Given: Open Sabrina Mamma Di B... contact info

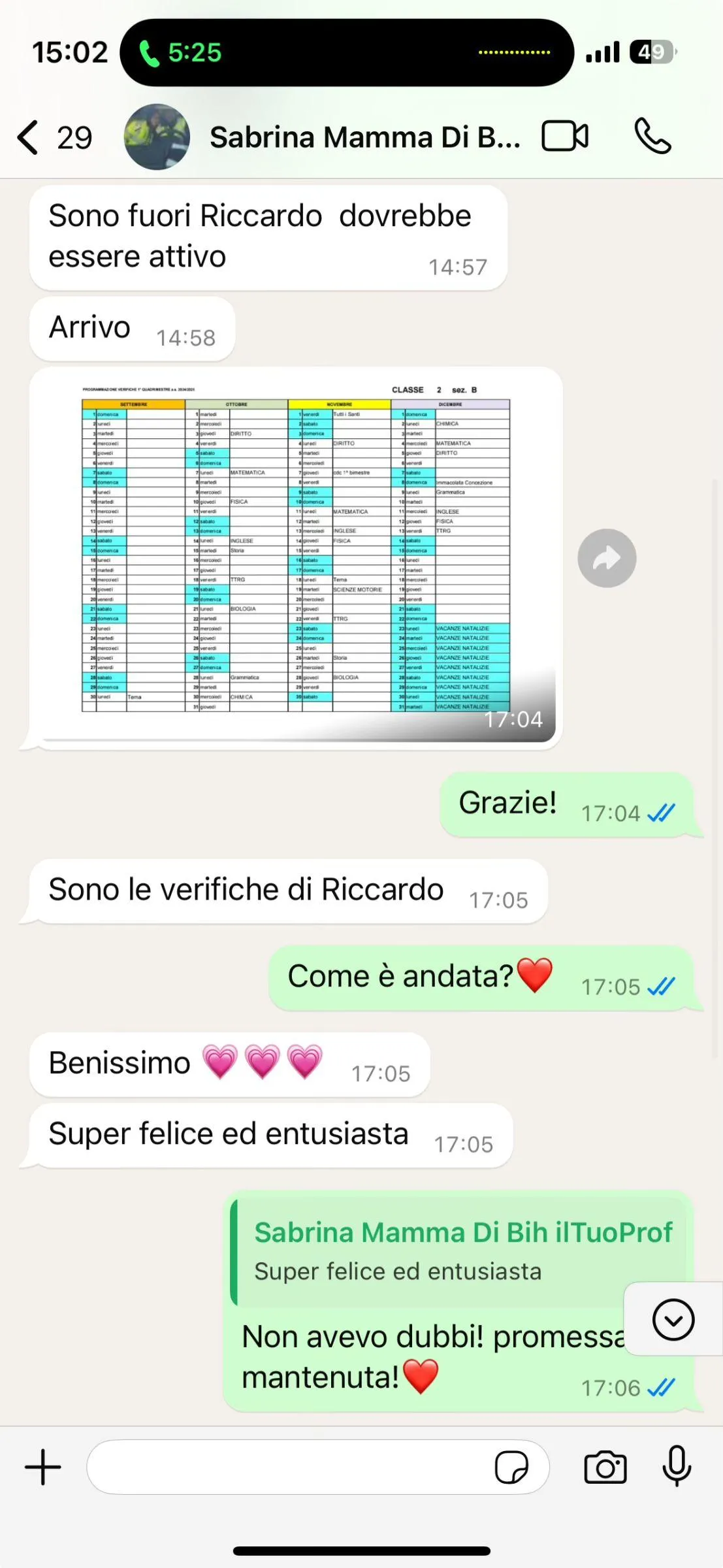Looking at the screenshot, I should pyautogui.click(x=364, y=137).
